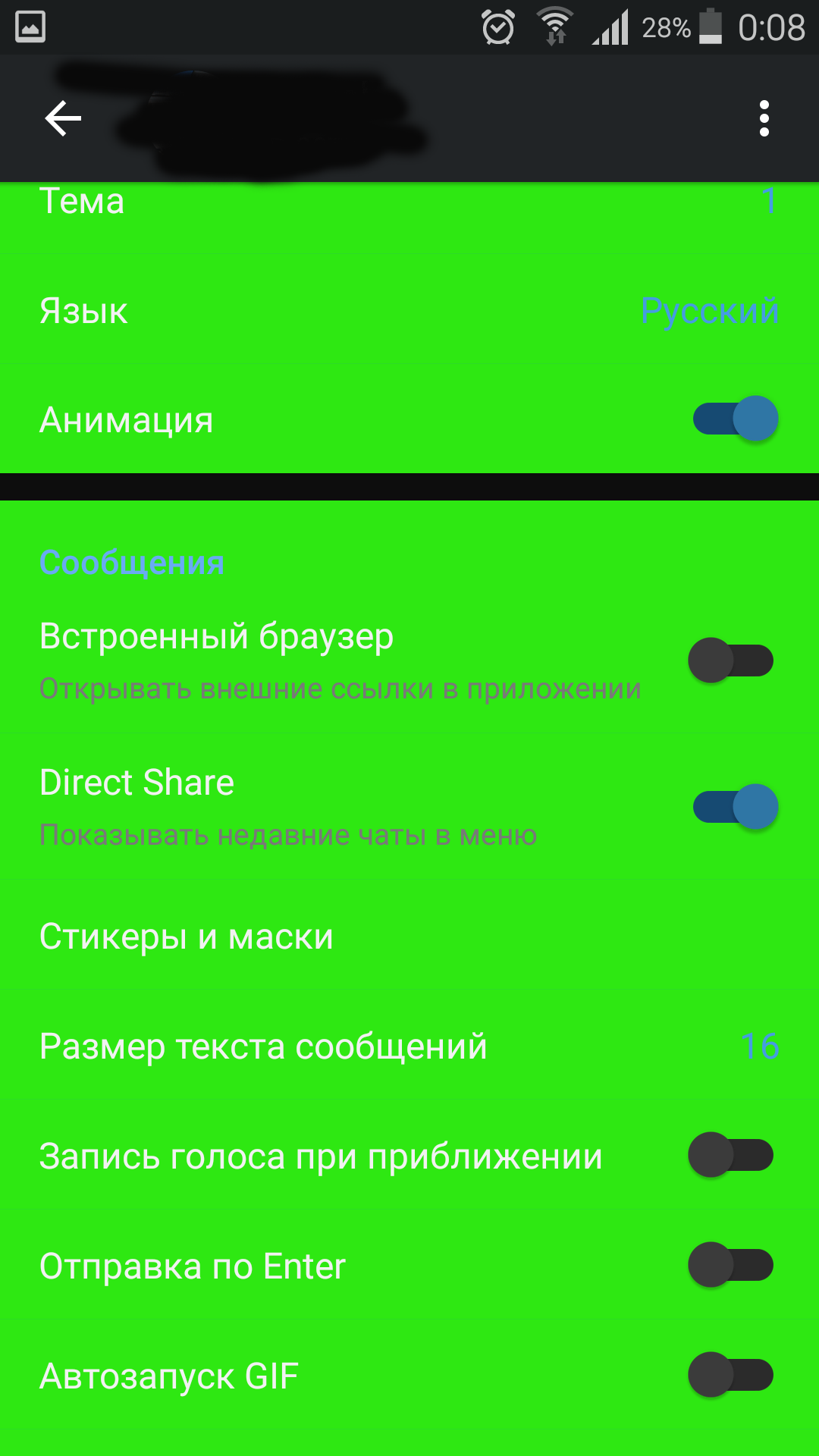Turn off the Анимация switch
Image resolution: width=819 pixels, height=1456 pixels.
[x=736, y=419]
